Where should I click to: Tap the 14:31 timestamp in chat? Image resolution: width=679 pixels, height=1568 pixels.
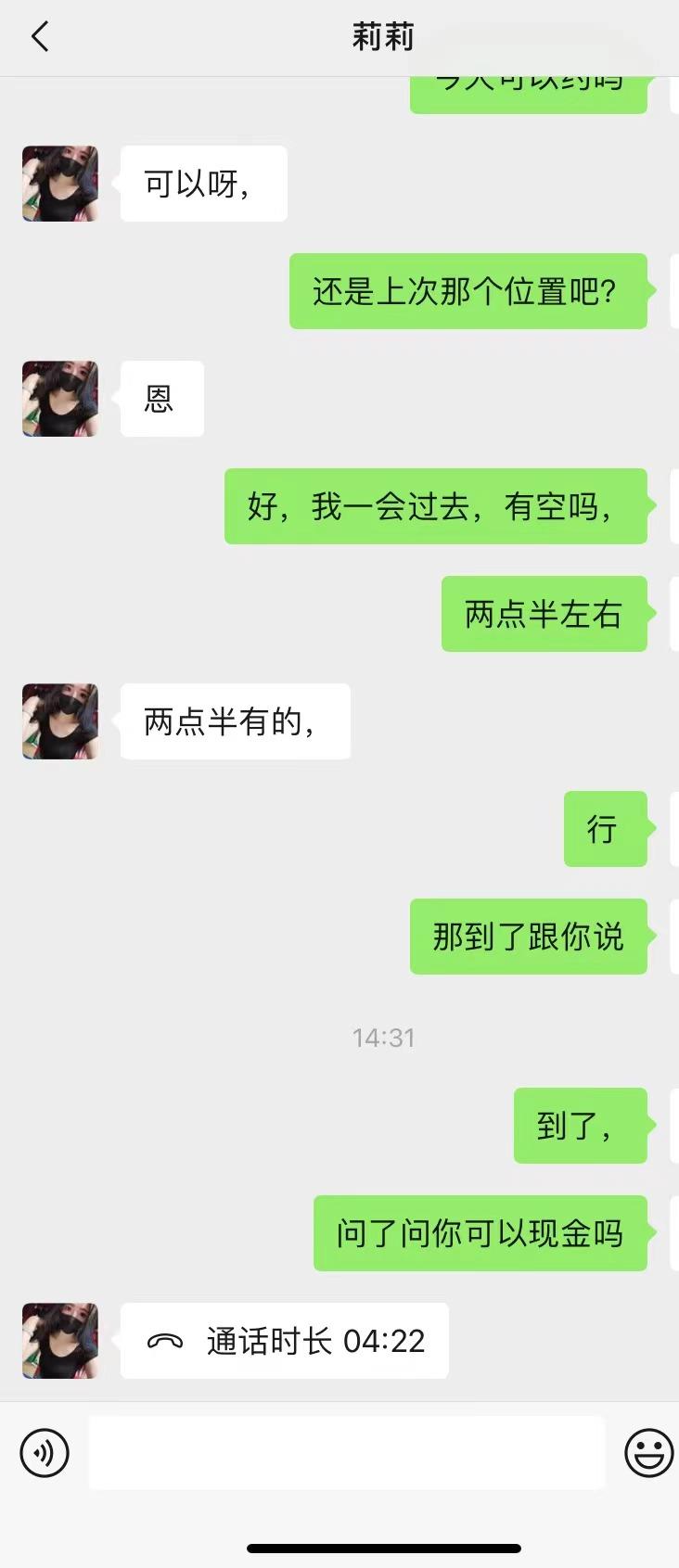coord(383,1037)
